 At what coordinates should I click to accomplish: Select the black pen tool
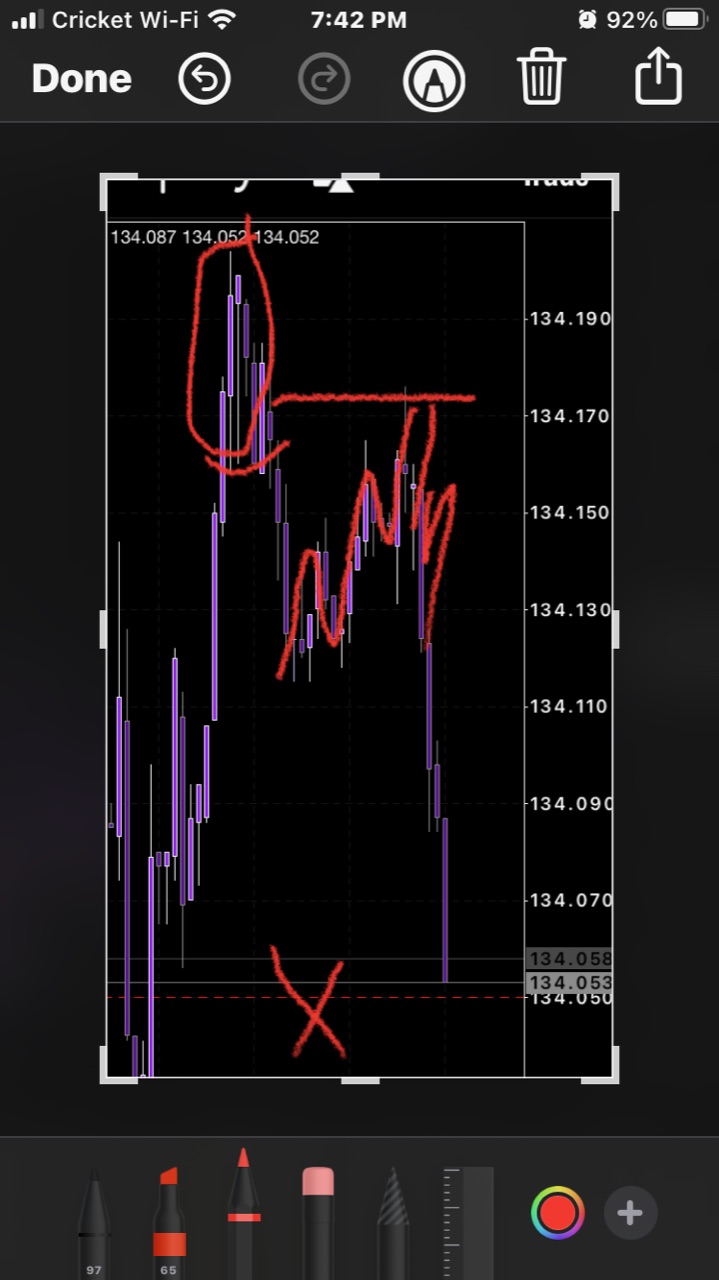click(94, 1222)
